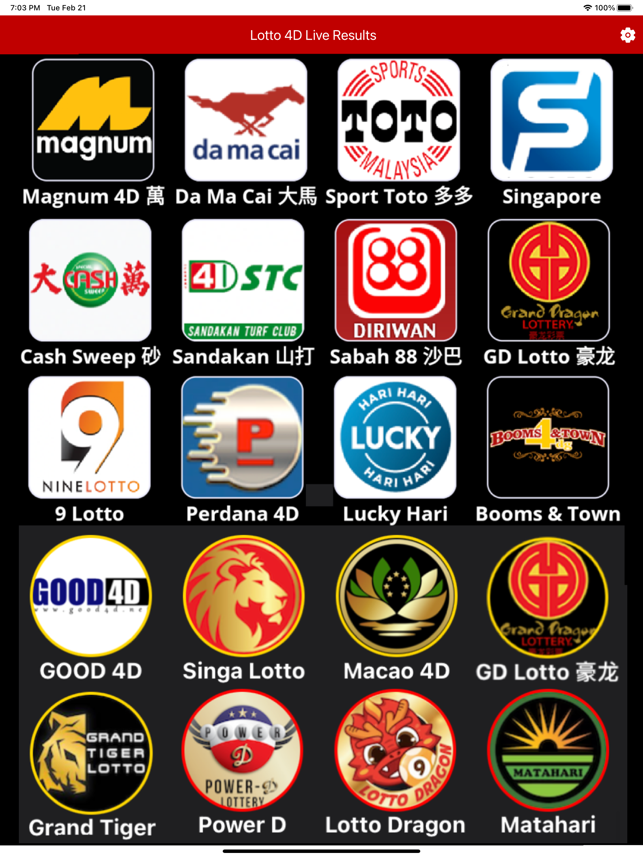The width and height of the screenshot is (643, 858).
Task: Select the GOOD 4D tile
Action: 90,596
